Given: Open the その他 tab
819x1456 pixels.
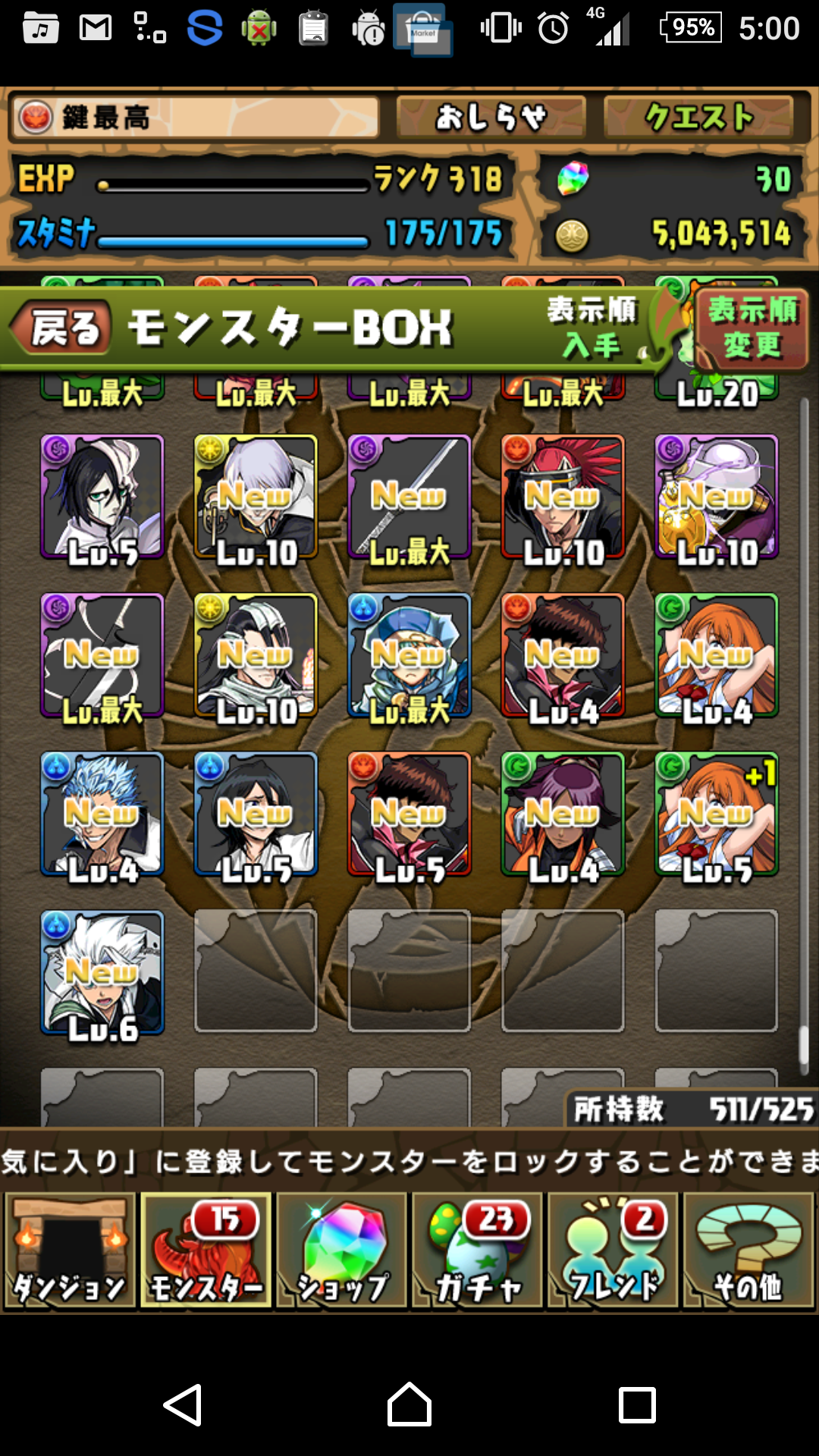Looking at the screenshot, I should pos(748,1251).
